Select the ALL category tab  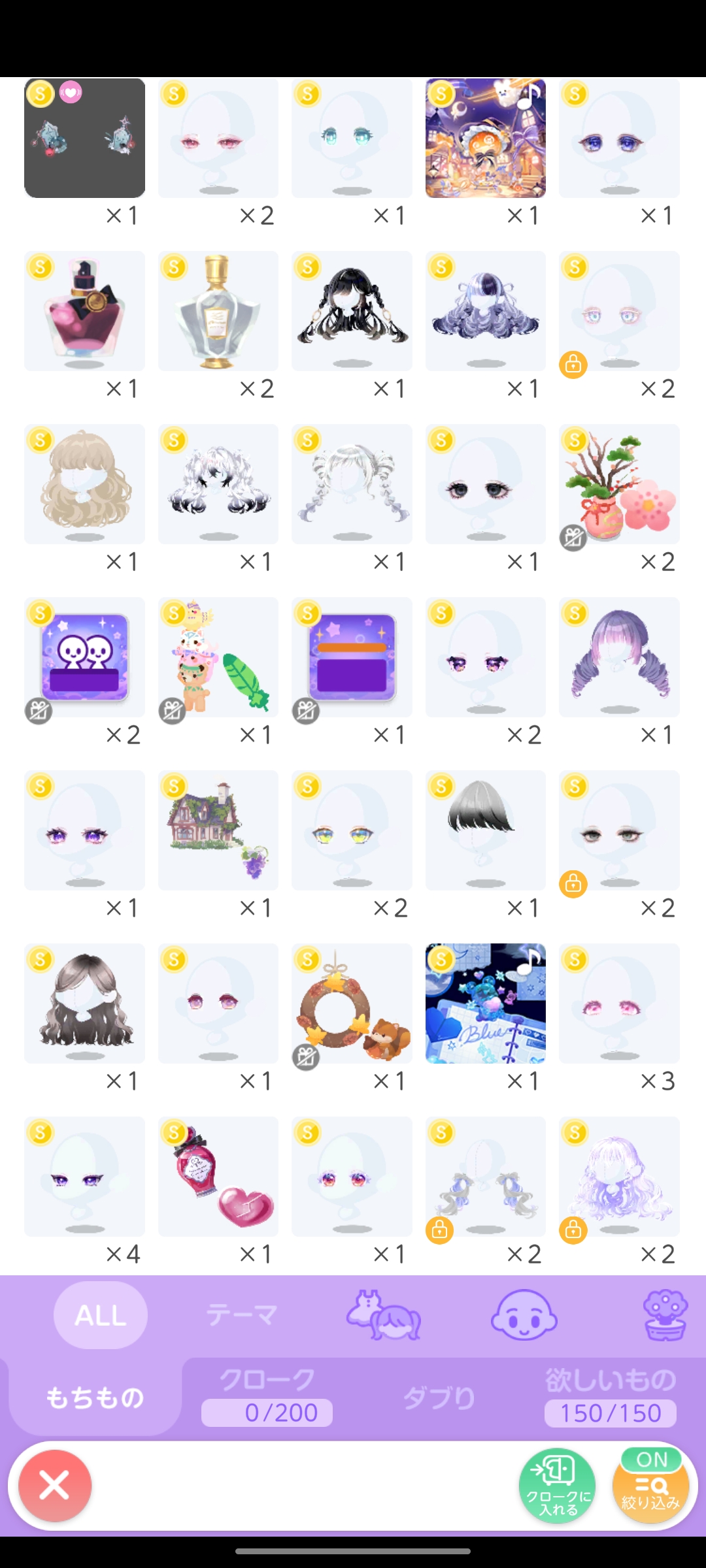[x=100, y=1315]
